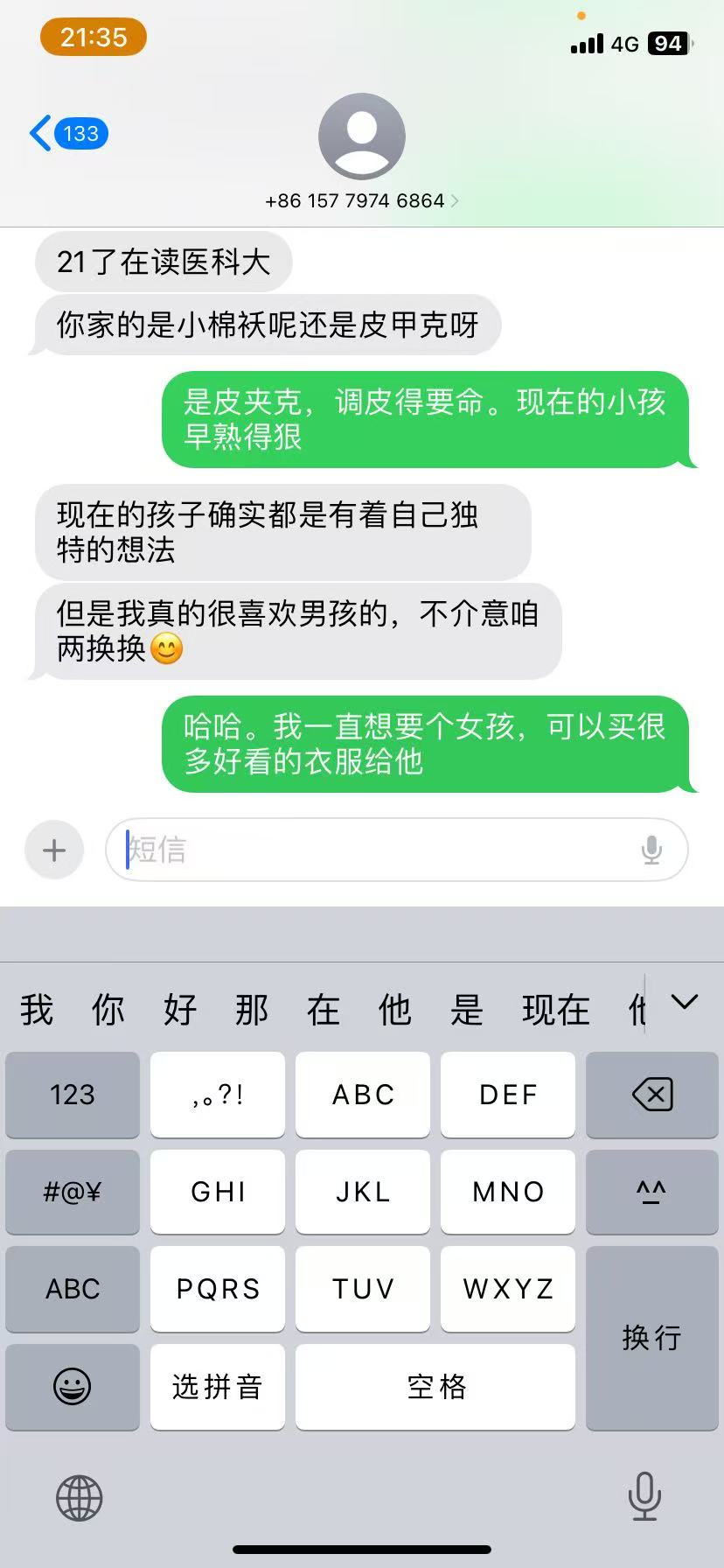This screenshot has height=1568, width=724.
Task: Open the emoji keyboard
Action: point(73,1387)
